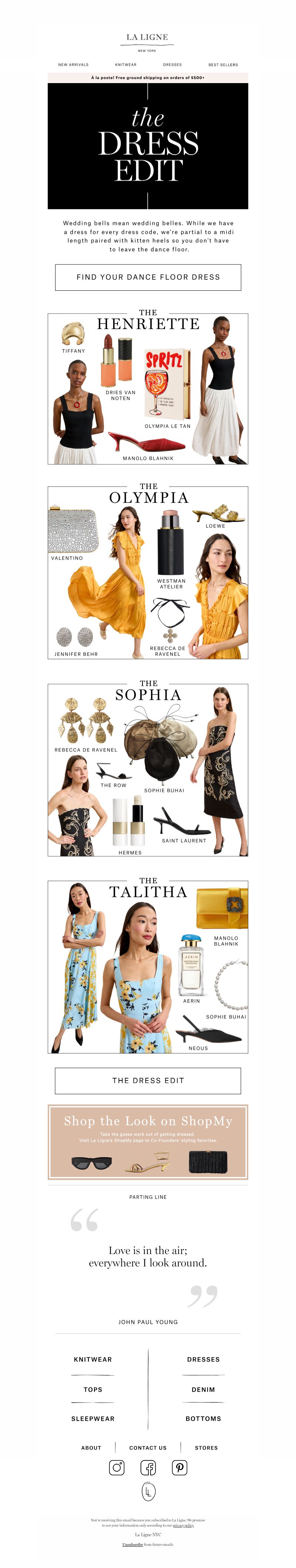View The Olympia dress collage
The image size is (296, 1568).
tap(148, 572)
